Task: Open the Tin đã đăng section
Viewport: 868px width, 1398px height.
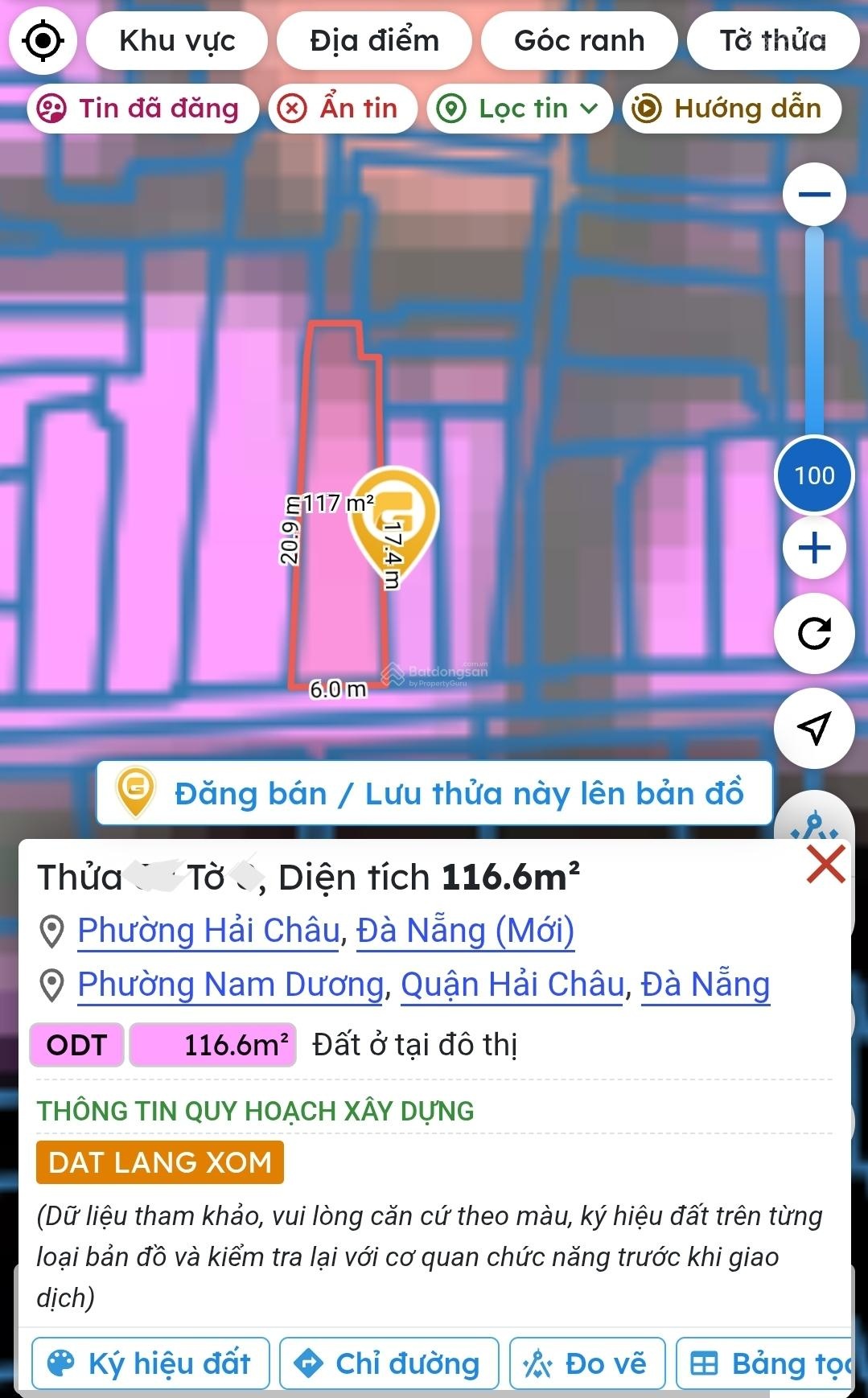Action: pyautogui.click(x=143, y=108)
